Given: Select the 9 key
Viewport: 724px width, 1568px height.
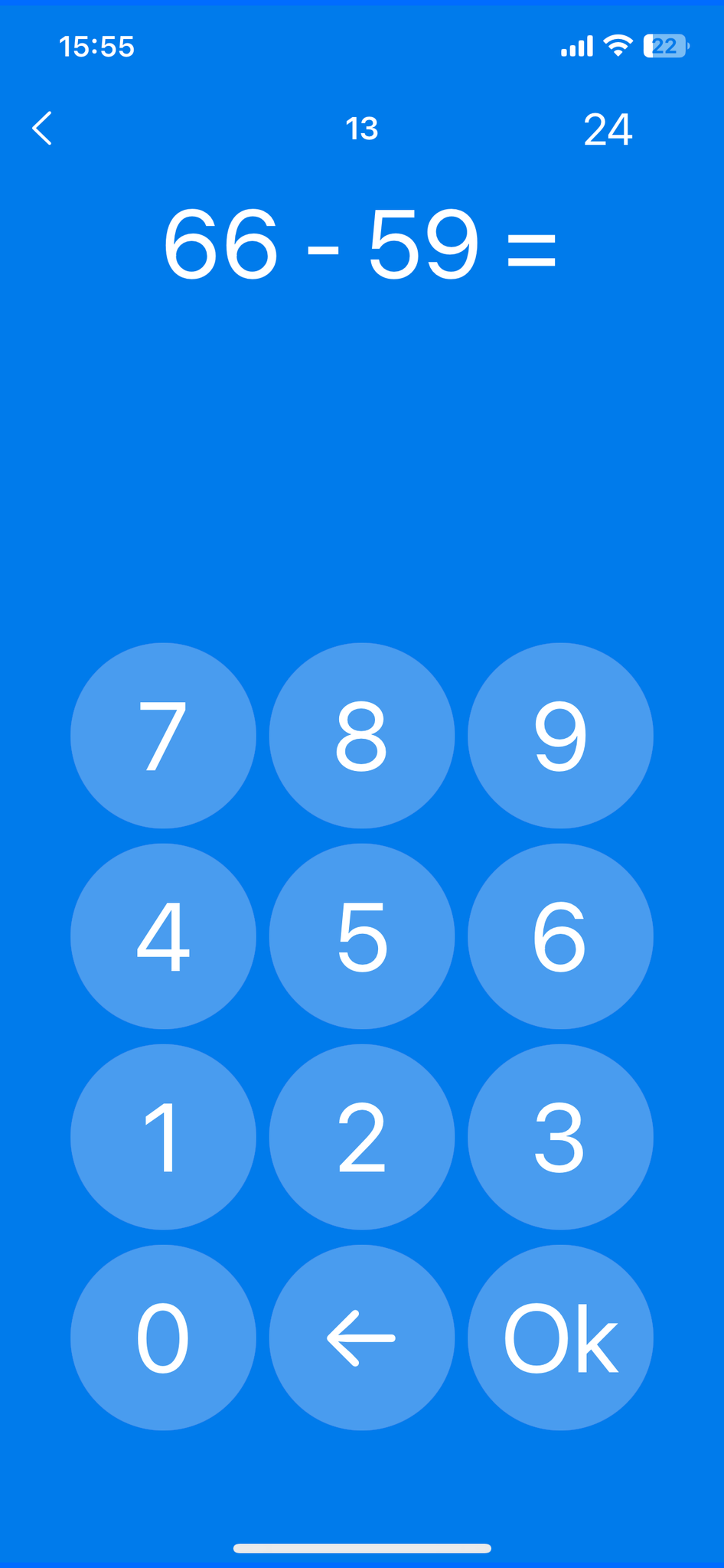Looking at the screenshot, I should click(x=560, y=735).
